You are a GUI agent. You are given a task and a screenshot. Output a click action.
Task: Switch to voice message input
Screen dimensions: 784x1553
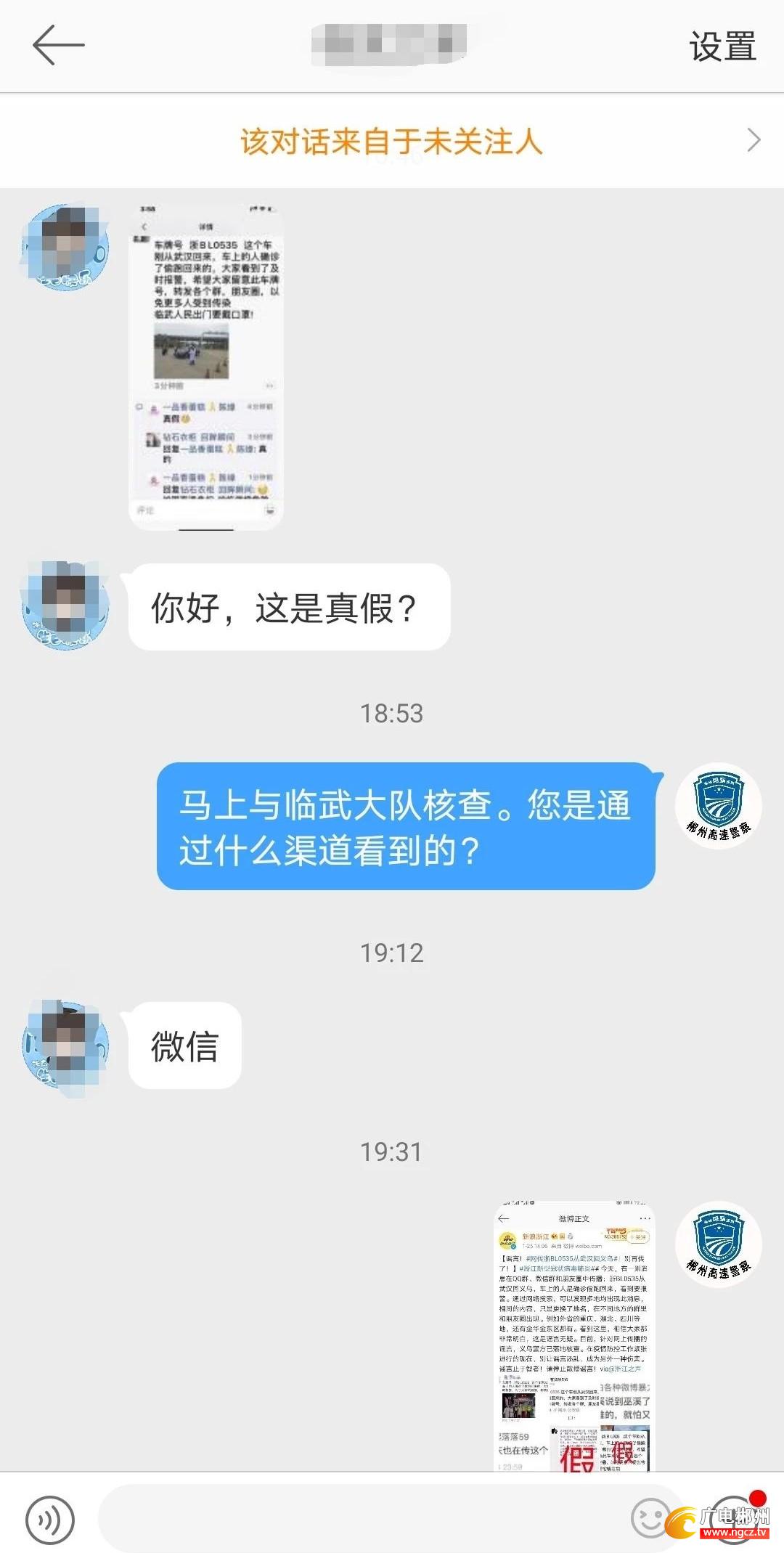(x=49, y=1519)
